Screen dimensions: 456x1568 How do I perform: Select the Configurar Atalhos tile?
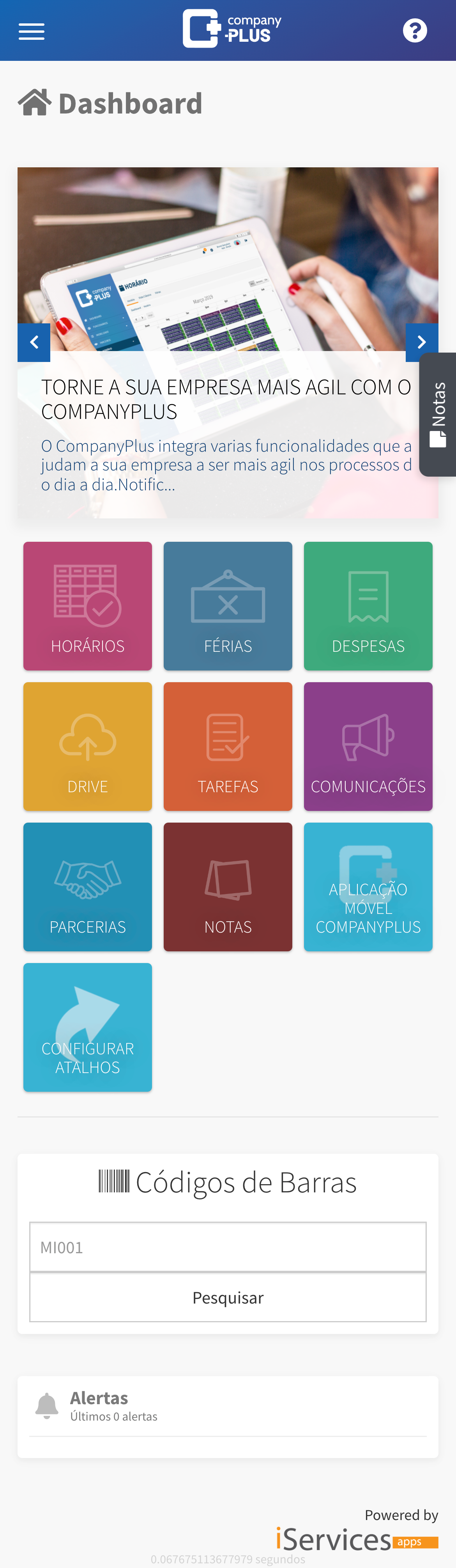click(88, 1027)
